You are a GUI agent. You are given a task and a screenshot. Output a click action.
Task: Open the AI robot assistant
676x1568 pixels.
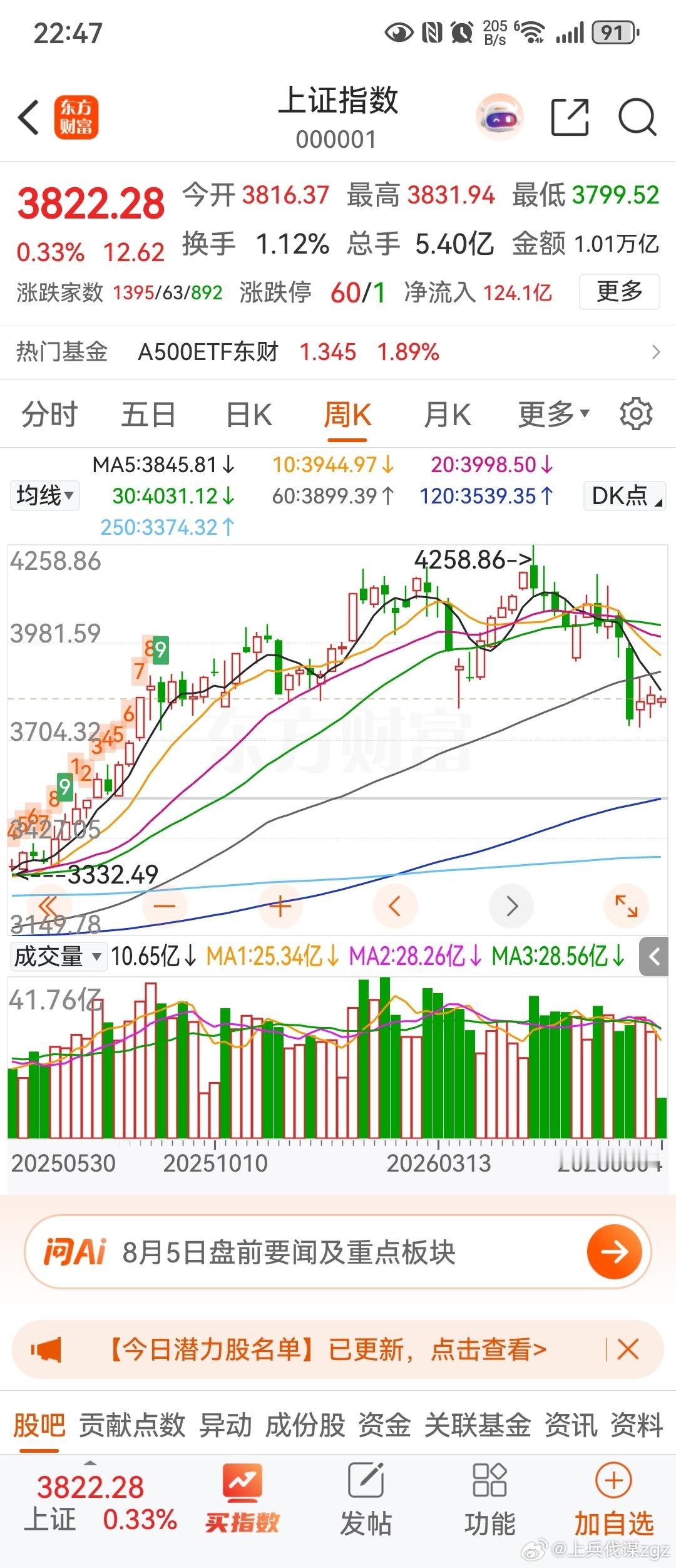(x=499, y=117)
